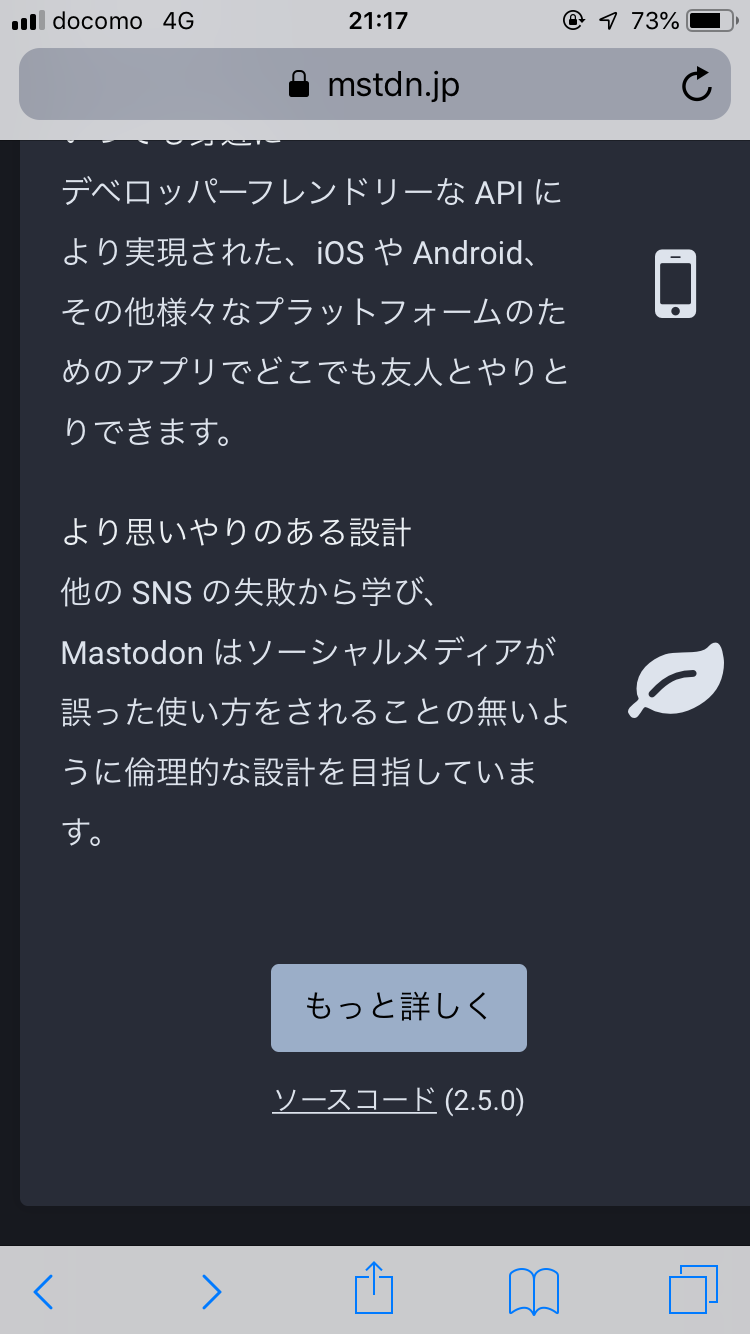750x1334 pixels.
Task: Tap the もっと詳しく button
Action: (x=398, y=1007)
